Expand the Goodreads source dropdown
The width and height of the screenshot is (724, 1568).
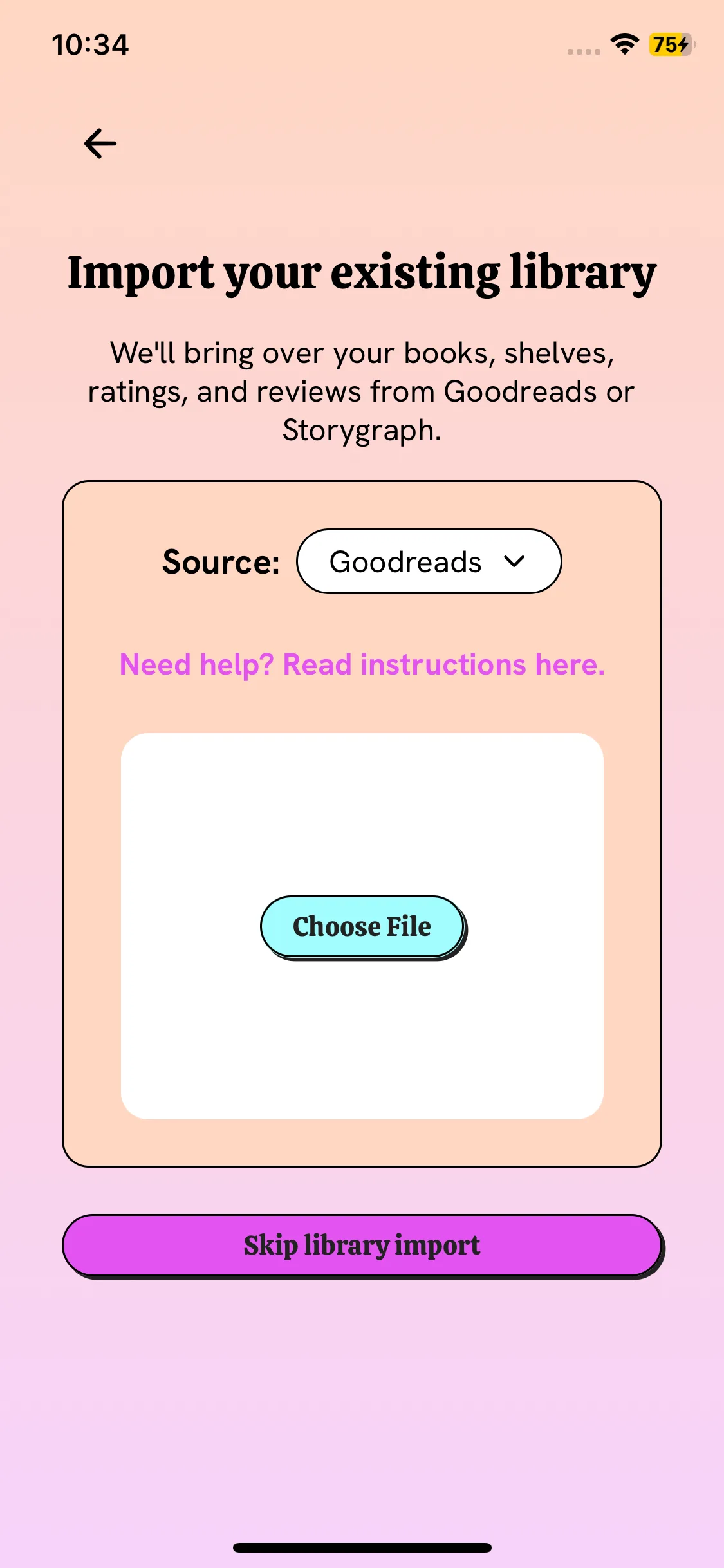coord(429,561)
